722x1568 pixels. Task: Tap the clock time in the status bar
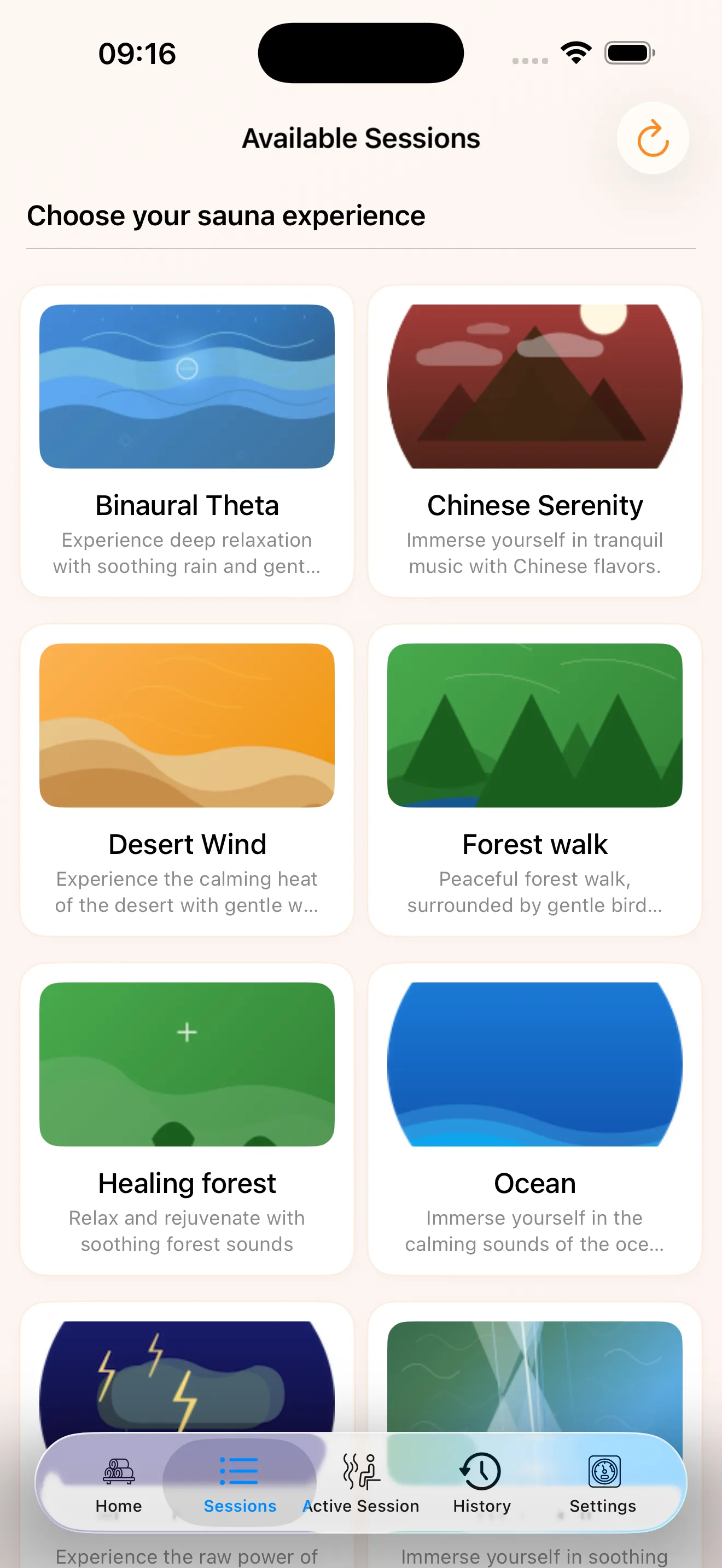coord(136,53)
